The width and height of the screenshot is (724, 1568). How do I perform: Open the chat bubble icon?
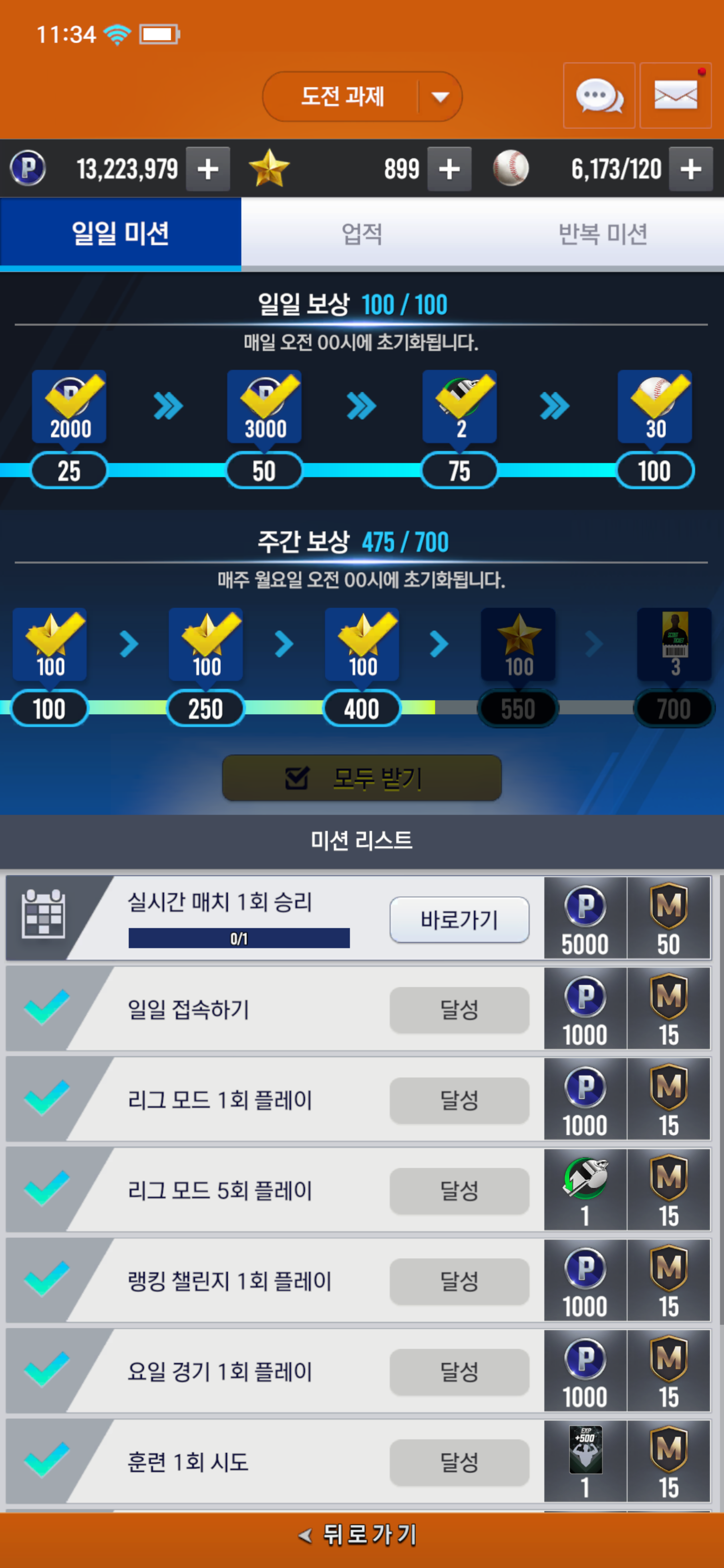(x=599, y=95)
